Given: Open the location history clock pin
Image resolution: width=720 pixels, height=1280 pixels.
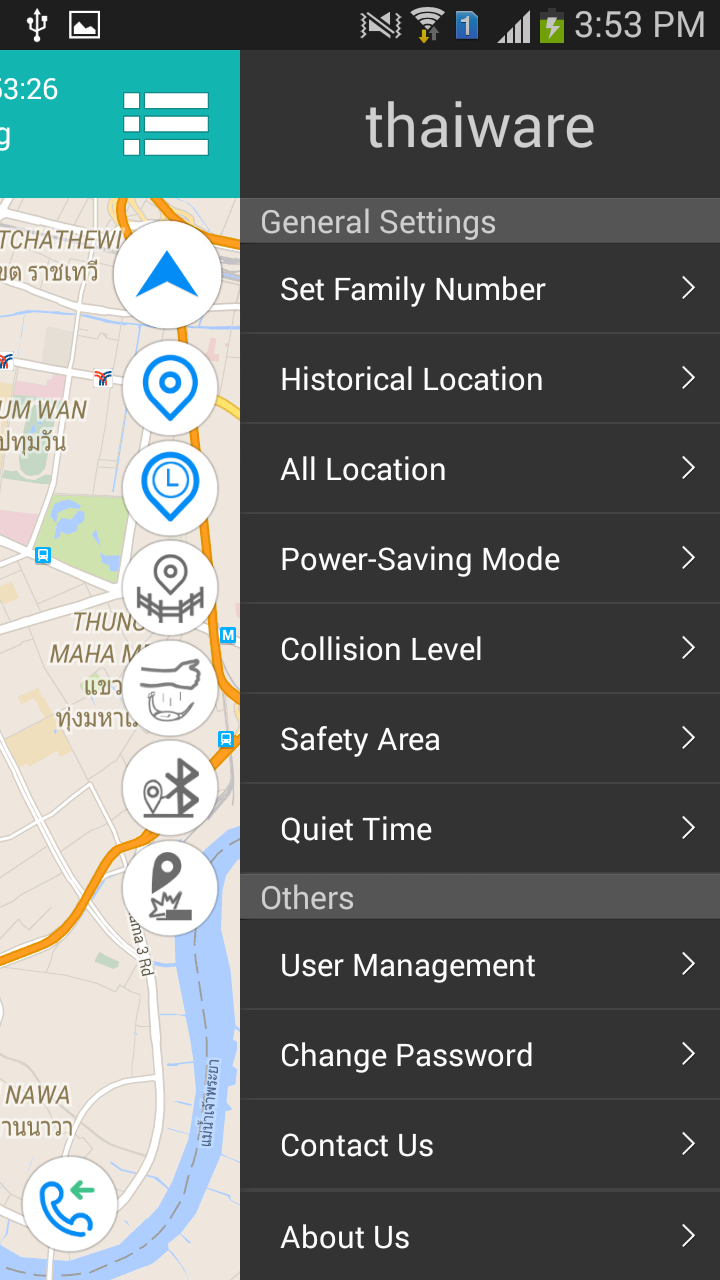Looking at the screenshot, I should pyautogui.click(x=169, y=487).
